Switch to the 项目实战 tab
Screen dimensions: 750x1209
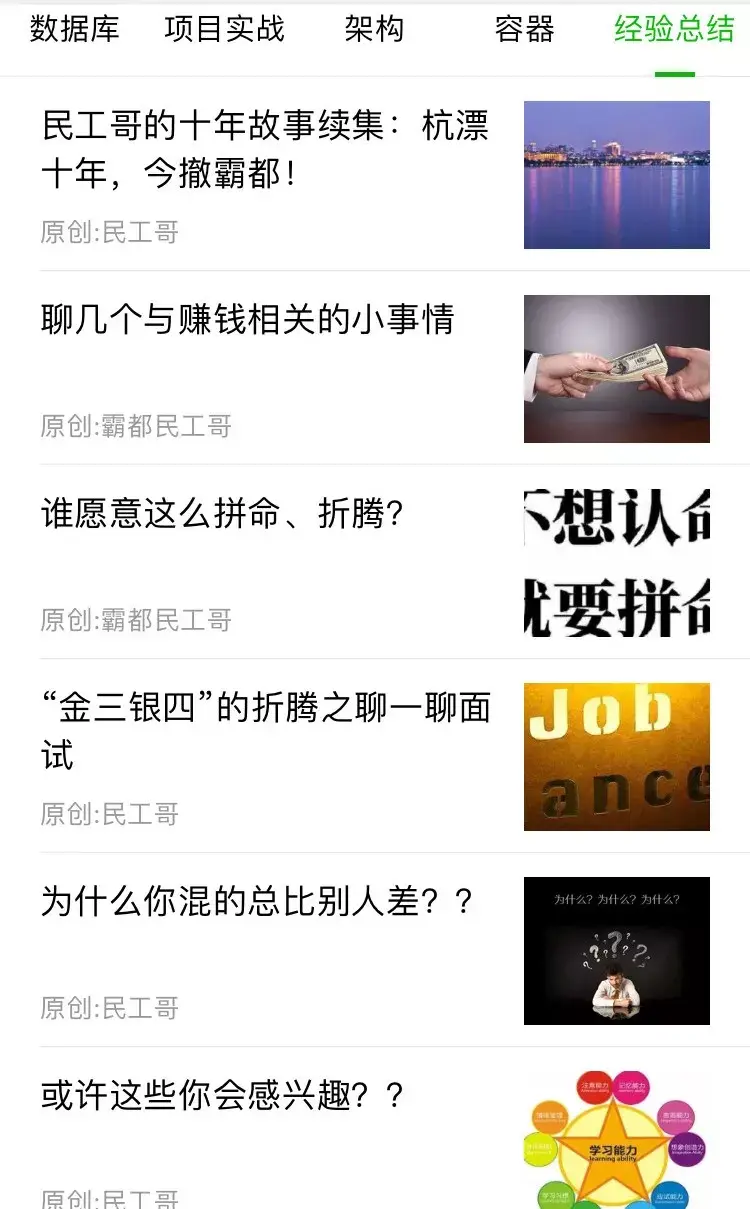coord(224,30)
